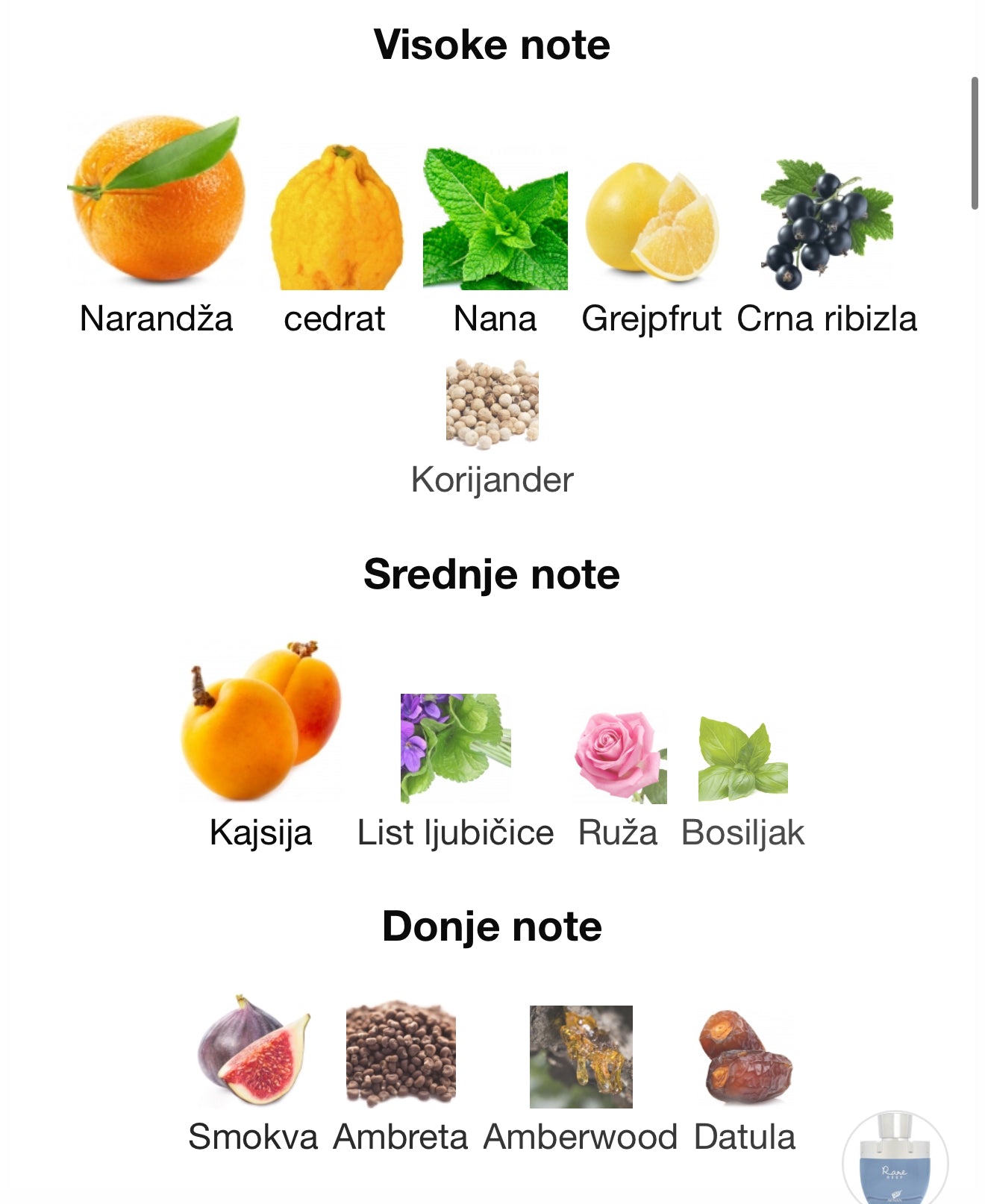Open the Crna ribizla note
985x1204 pixels.
pyautogui.click(x=827, y=224)
